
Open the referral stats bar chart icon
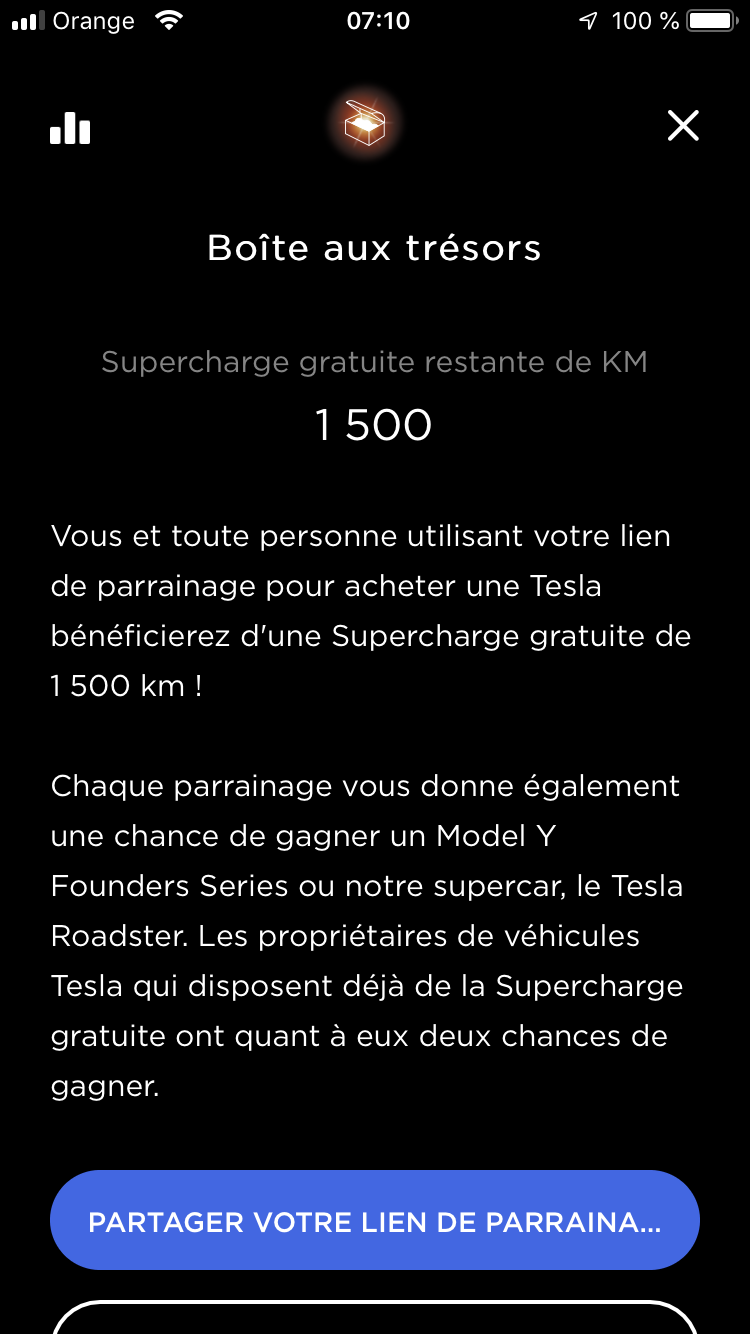point(70,127)
